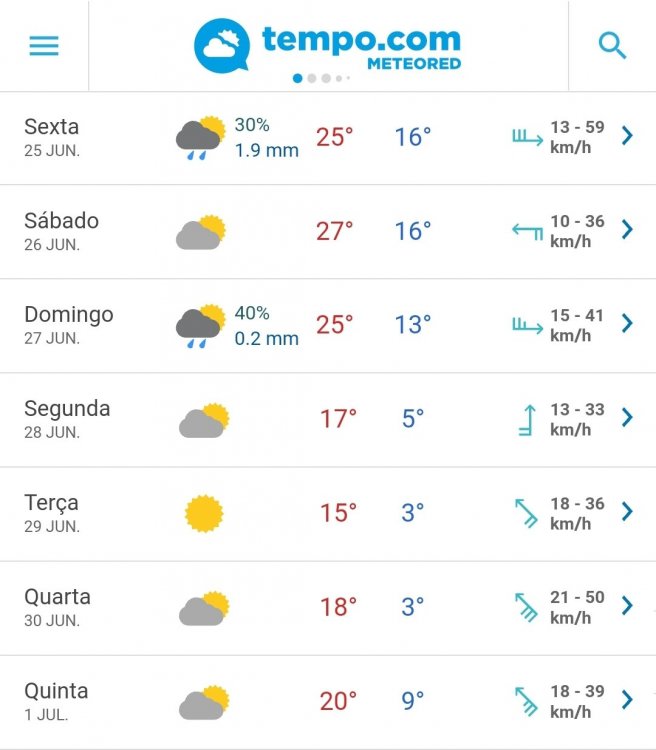The width and height of the screenshot is (656, 750).
Task: Go to tempo.com home via logo
Action: click(x=327, y=45)
